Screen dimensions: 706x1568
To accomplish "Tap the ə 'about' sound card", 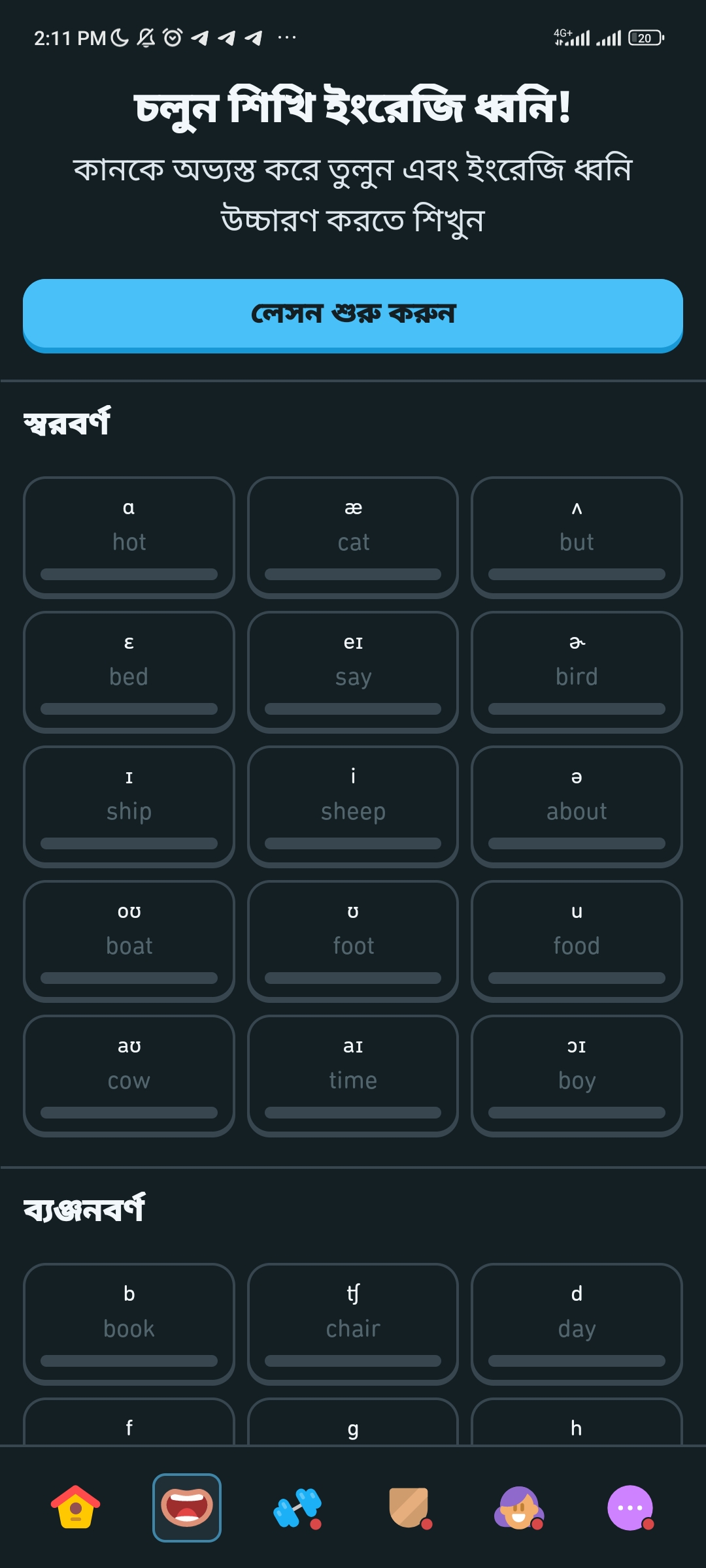I will point(577,806).
